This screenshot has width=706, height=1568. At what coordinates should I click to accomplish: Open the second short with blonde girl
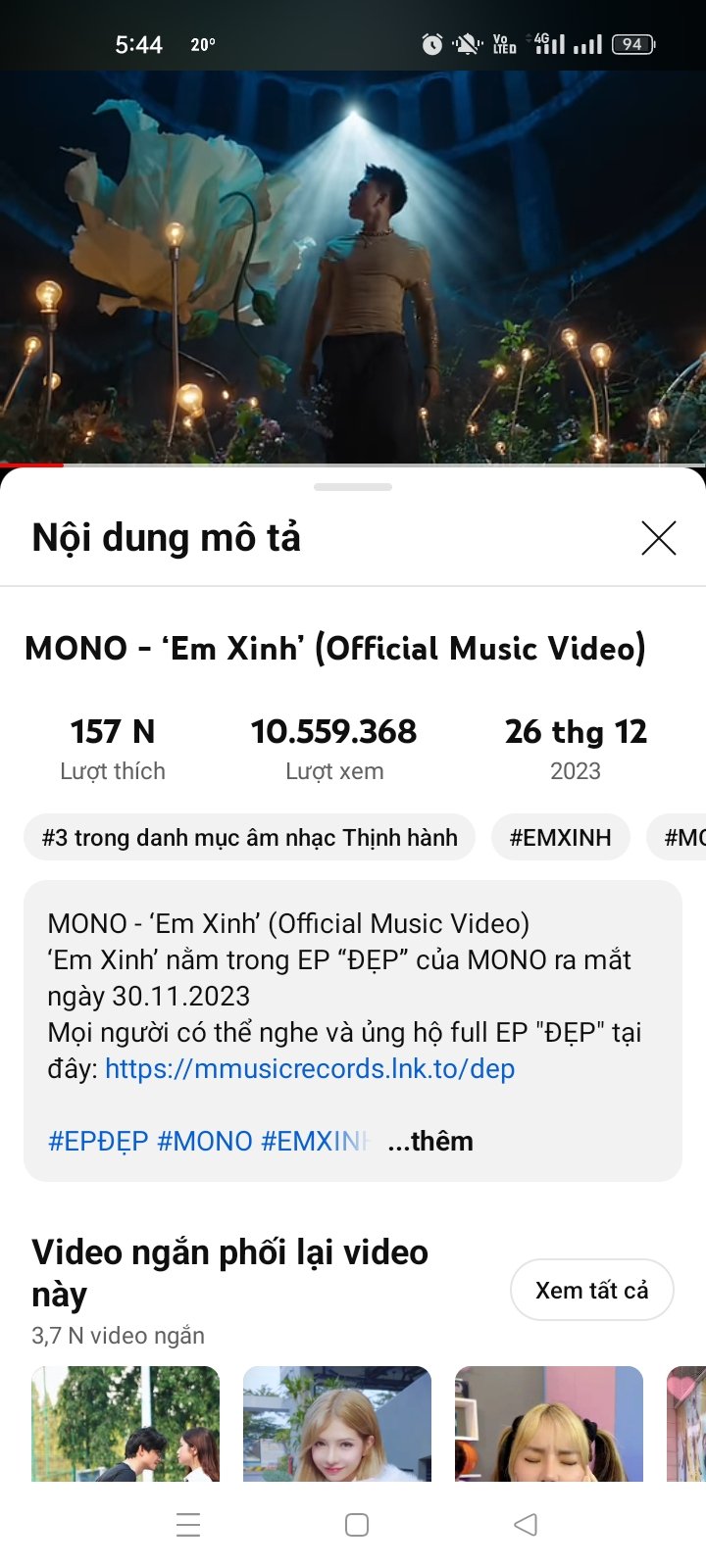[x=337, y=1423]
